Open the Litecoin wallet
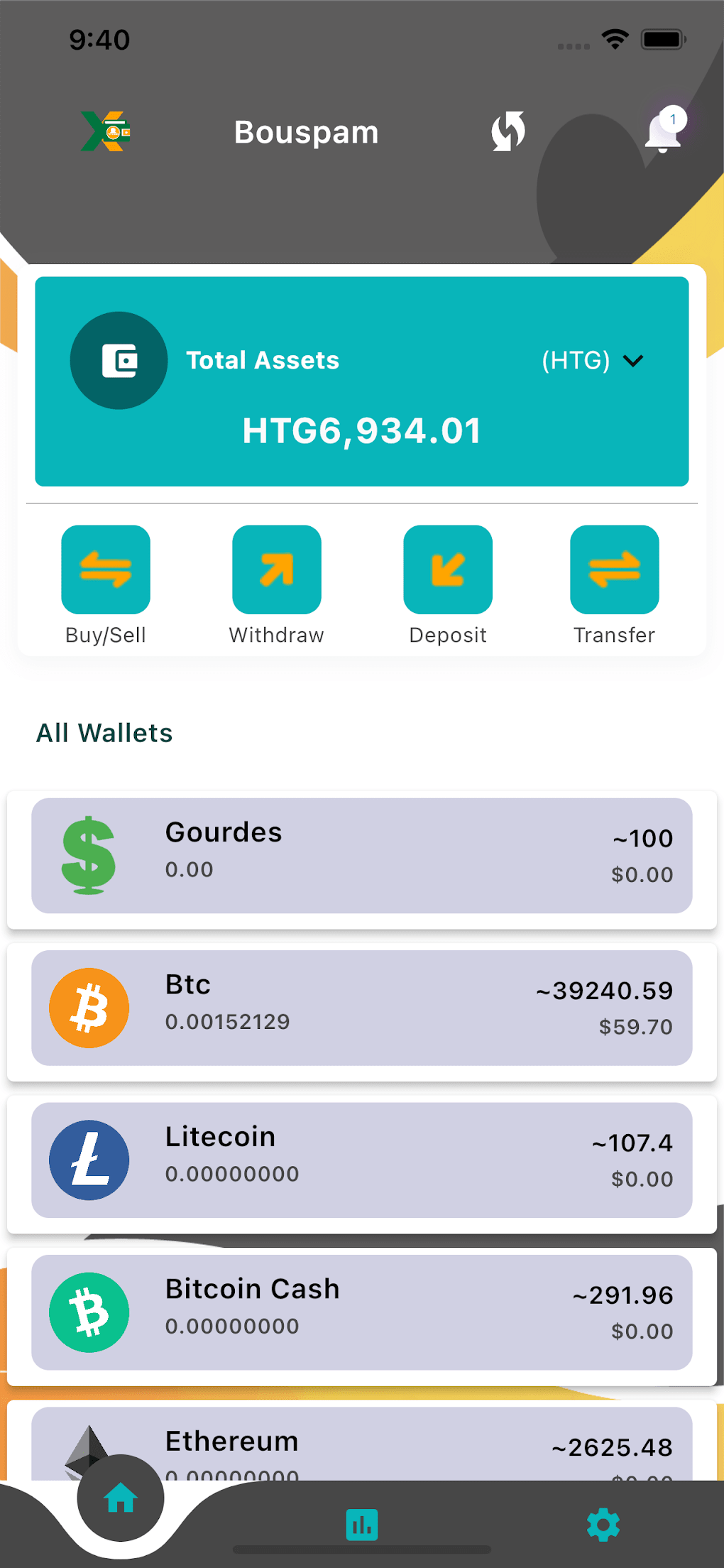This screenshot has height=1568, width=724. [x=362, y=1160]
